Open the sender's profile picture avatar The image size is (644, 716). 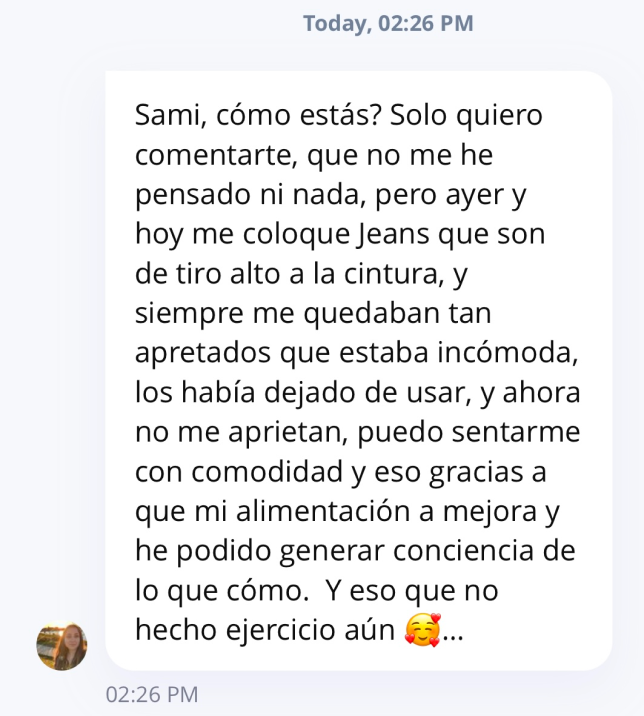click(62, 646)
